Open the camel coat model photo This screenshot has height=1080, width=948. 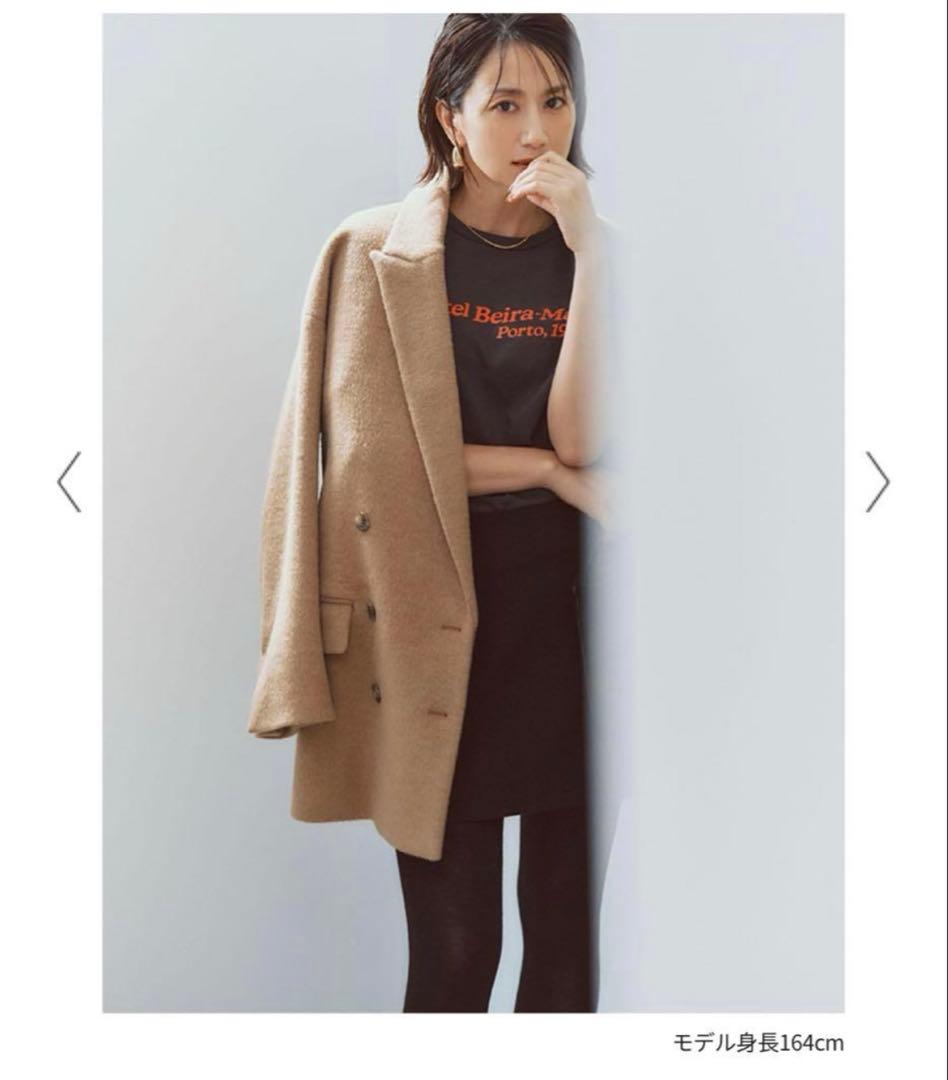(x=473, y=512)
